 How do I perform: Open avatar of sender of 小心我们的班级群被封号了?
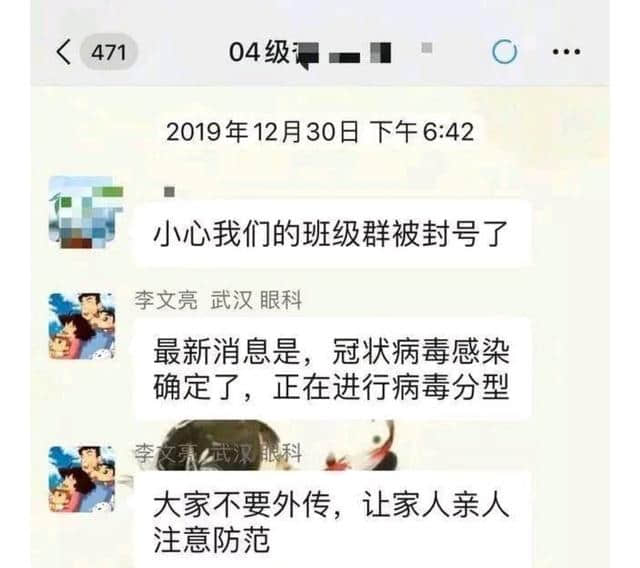point(82,209)
